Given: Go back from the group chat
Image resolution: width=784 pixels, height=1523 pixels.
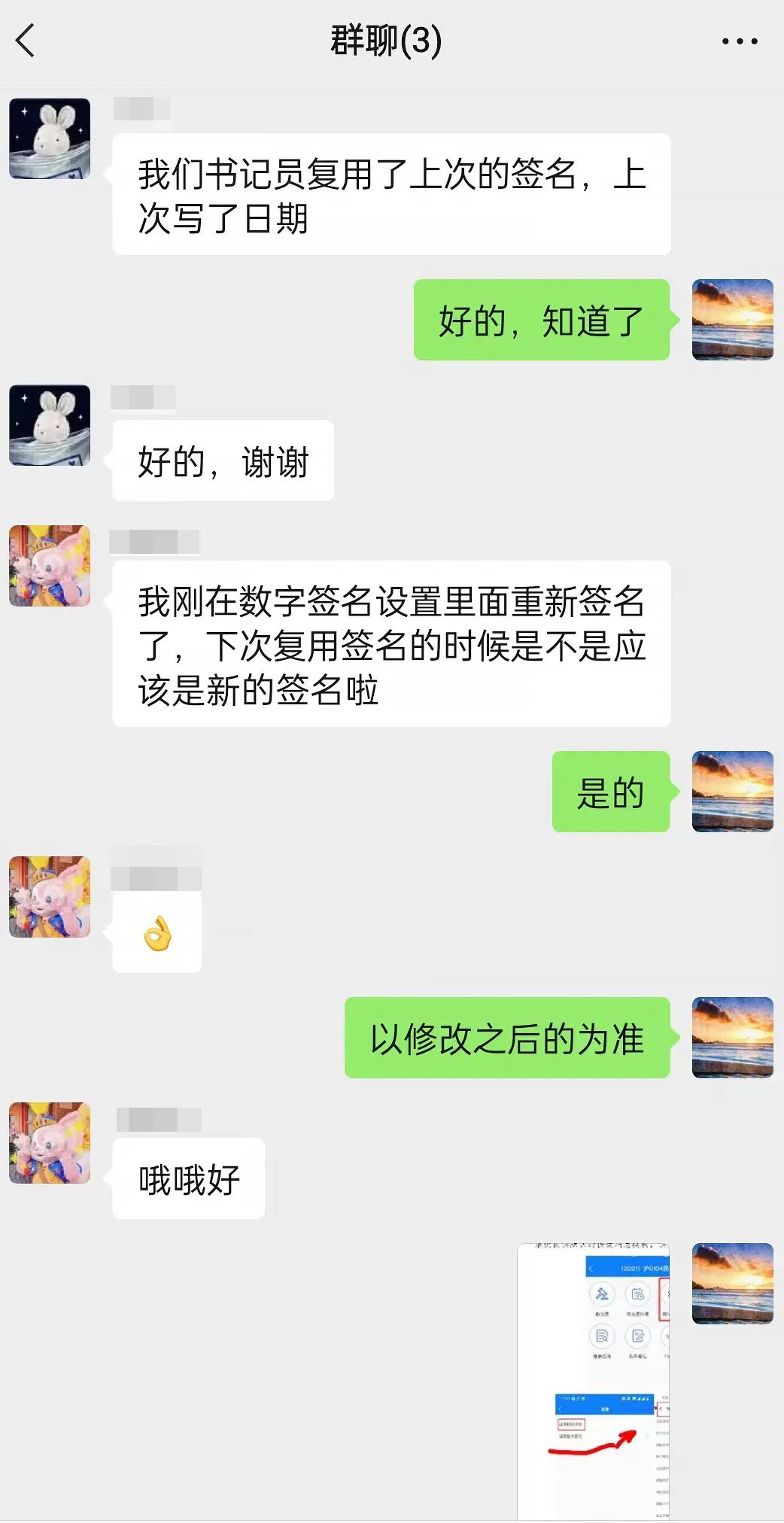Looking at the screenshot, I should (26, 41).
